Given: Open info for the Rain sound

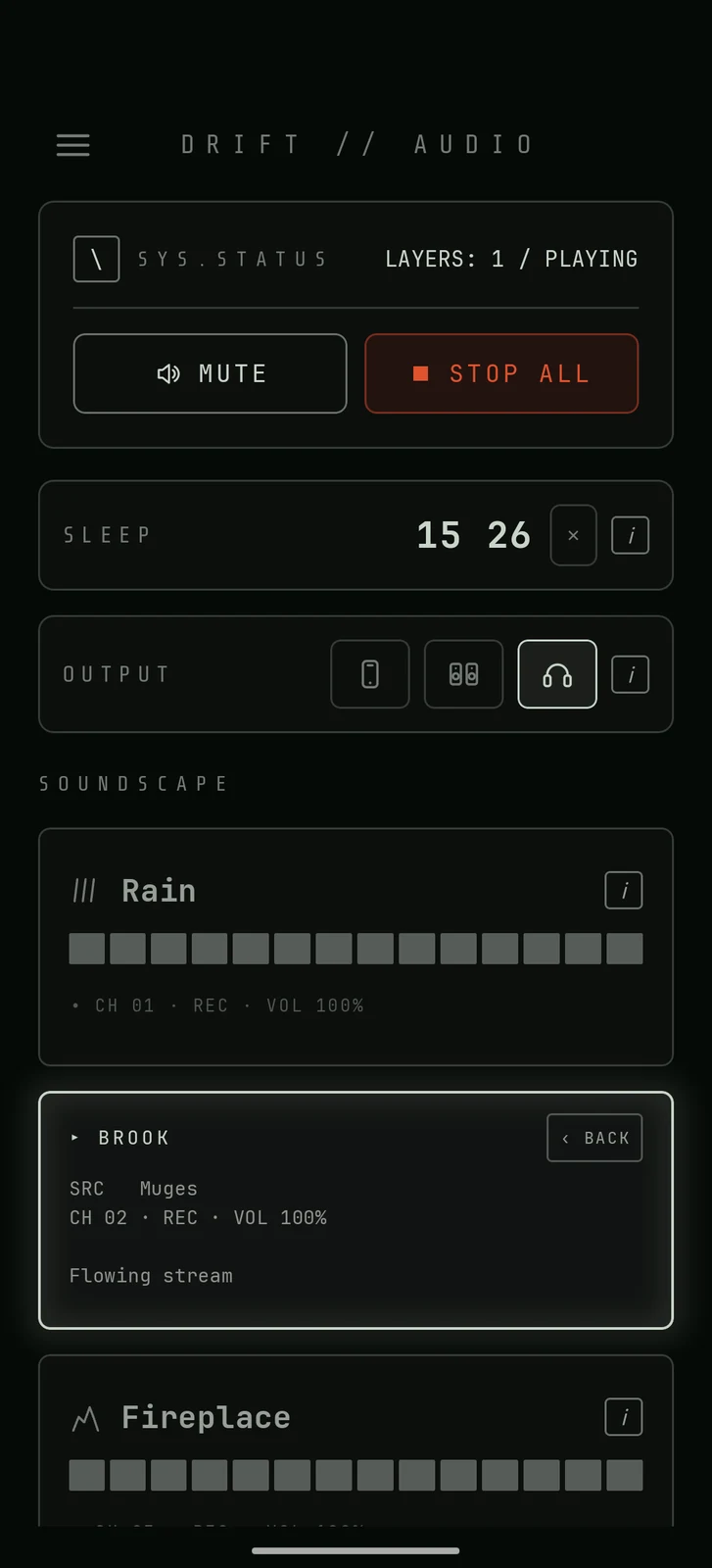Looking at the screenshot, I should [x=624, y=891].
